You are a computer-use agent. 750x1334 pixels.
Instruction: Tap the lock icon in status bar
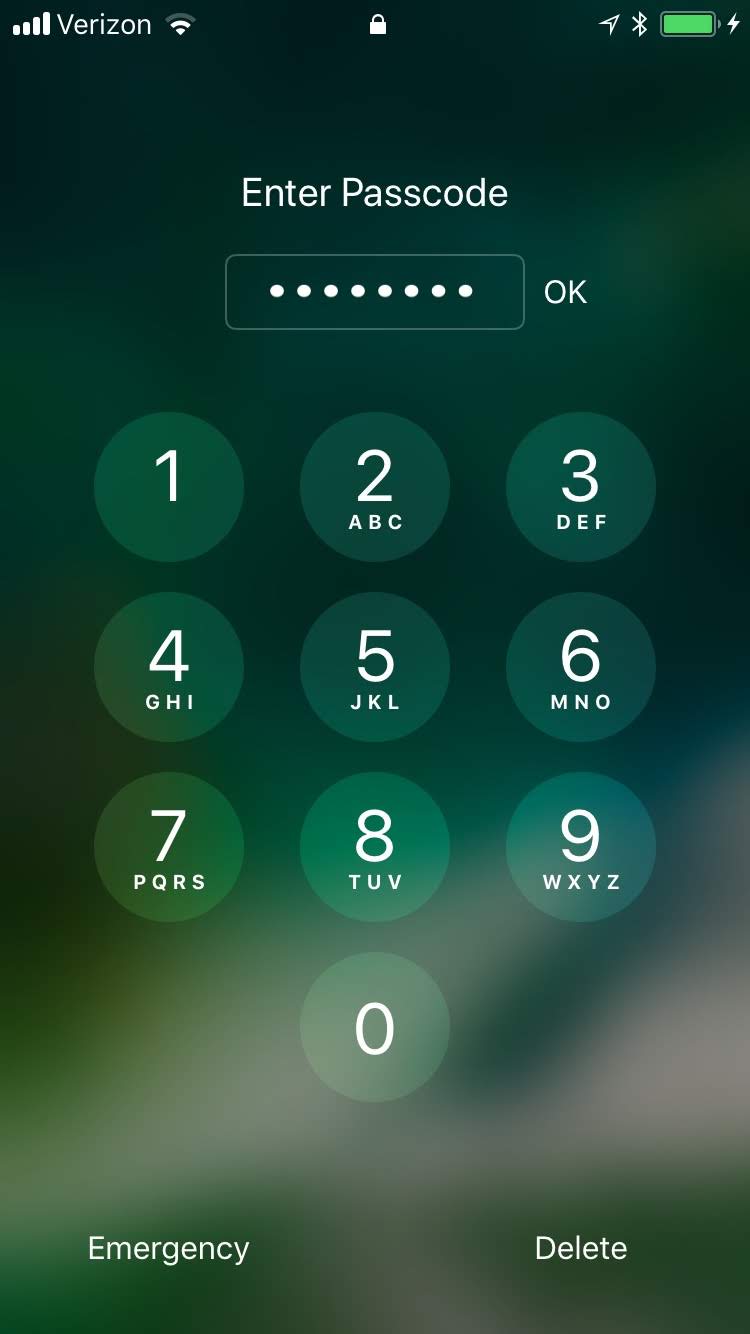click(378, 23)
